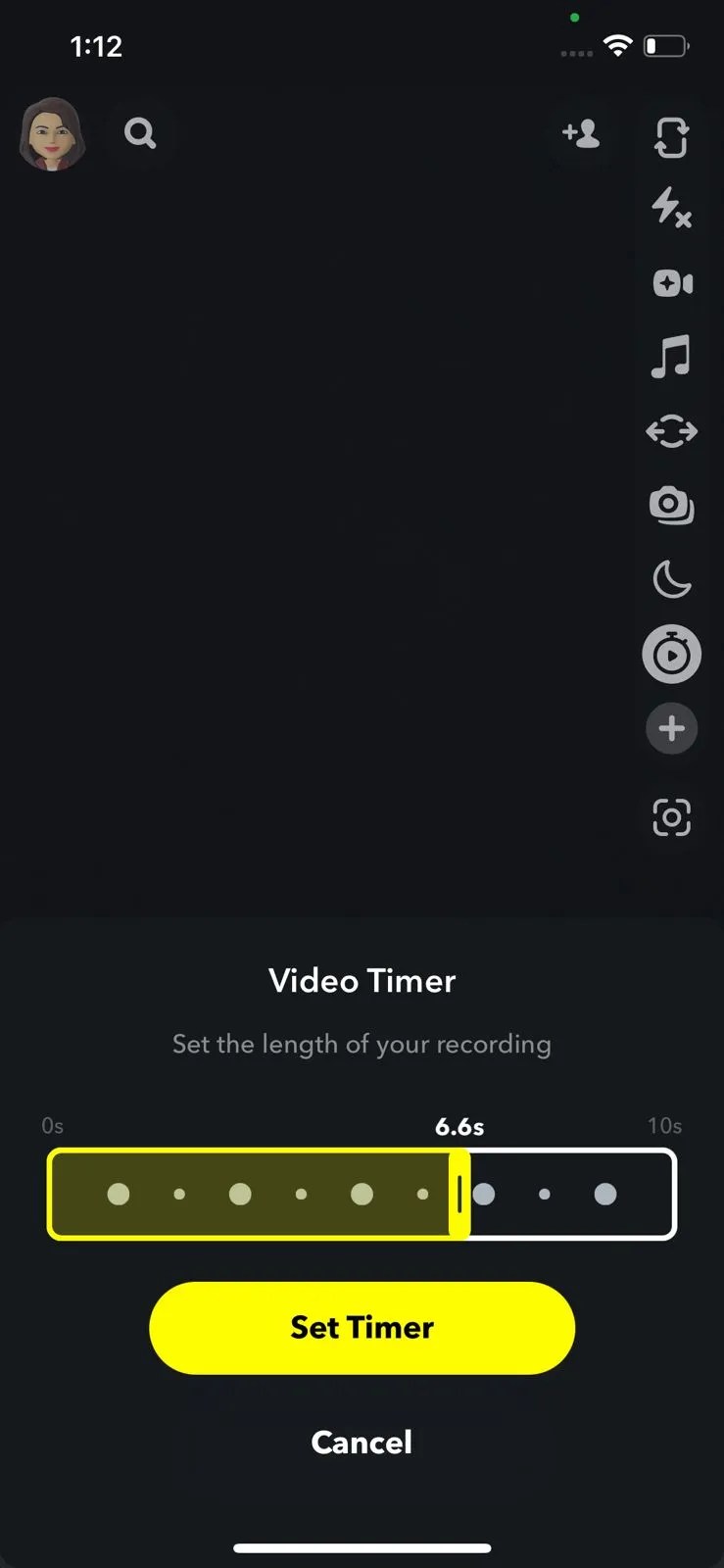Expand more camera tools with plus icon
724x1568 pixels.
671,728
